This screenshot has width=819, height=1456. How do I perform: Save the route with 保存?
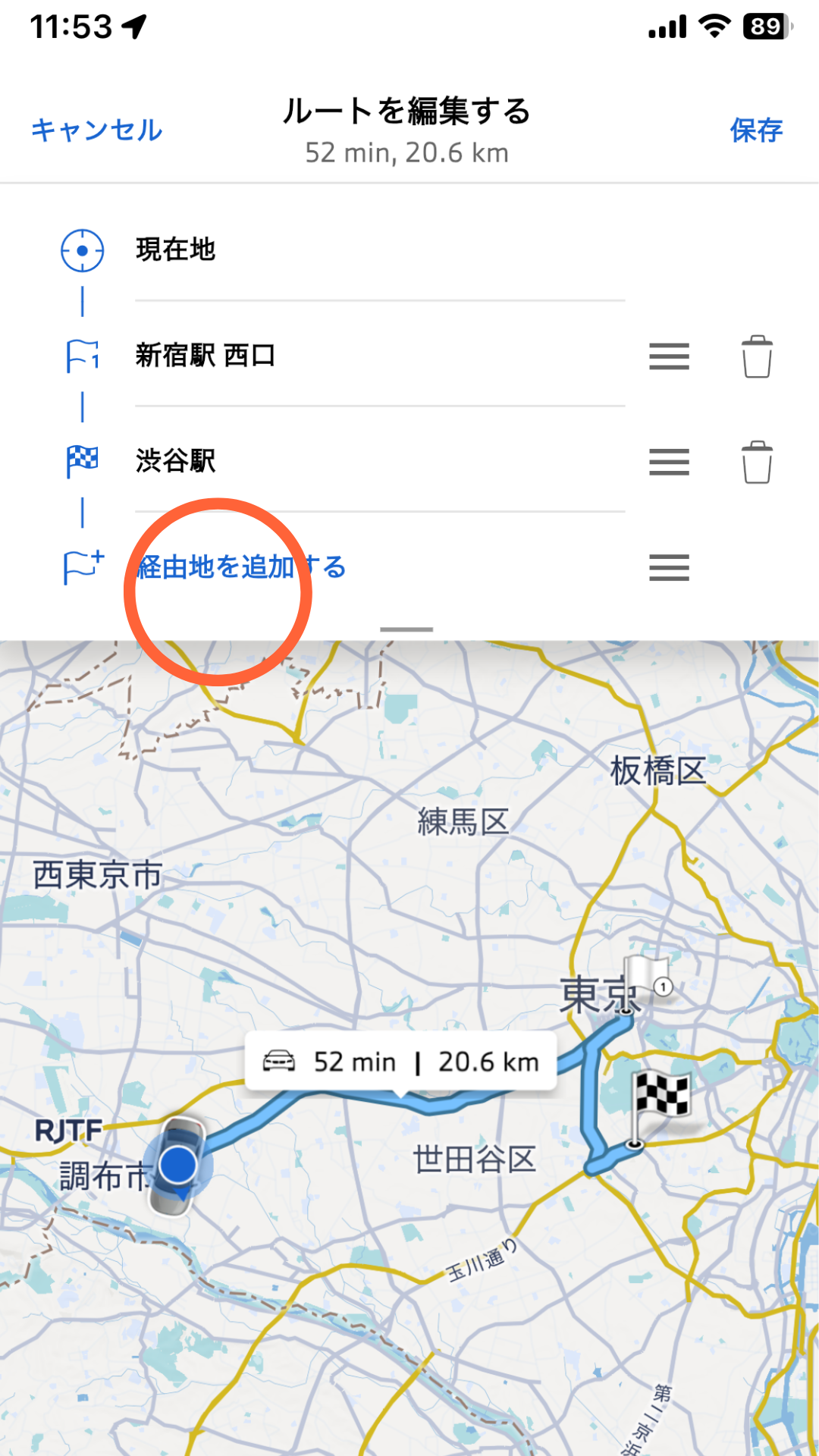(755, 130)
